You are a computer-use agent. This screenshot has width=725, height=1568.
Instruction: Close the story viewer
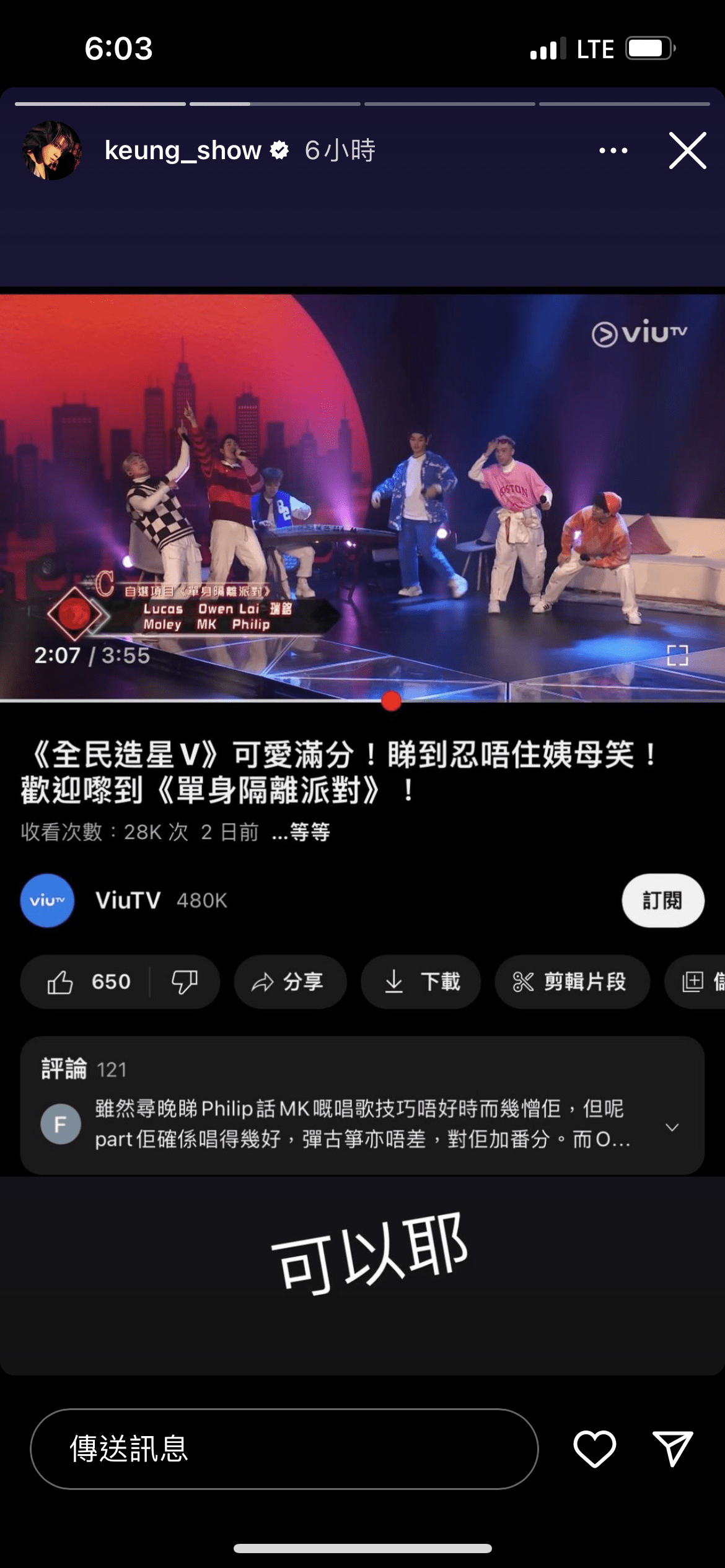pos(687,150)
